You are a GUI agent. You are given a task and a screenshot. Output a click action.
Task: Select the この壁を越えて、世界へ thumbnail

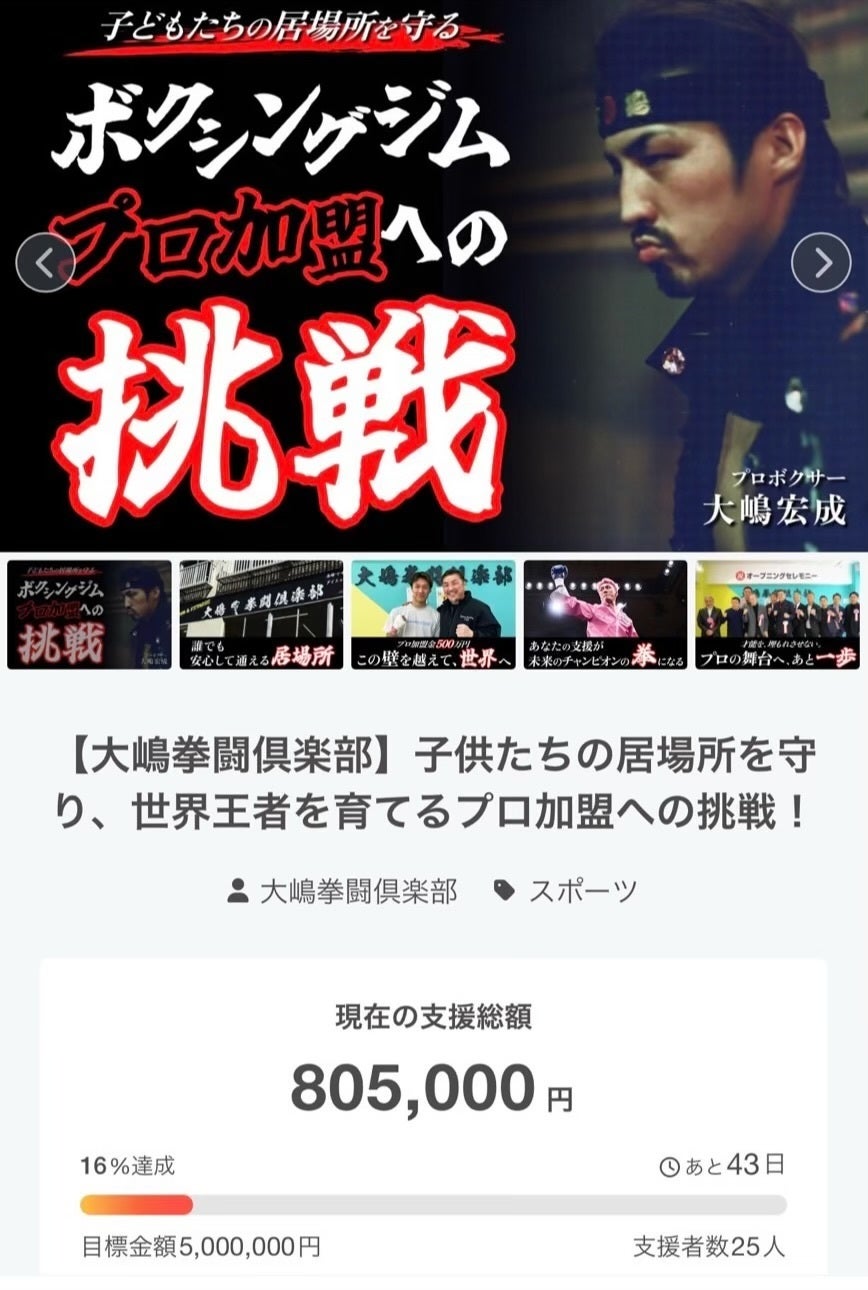[x=433, y=614]
